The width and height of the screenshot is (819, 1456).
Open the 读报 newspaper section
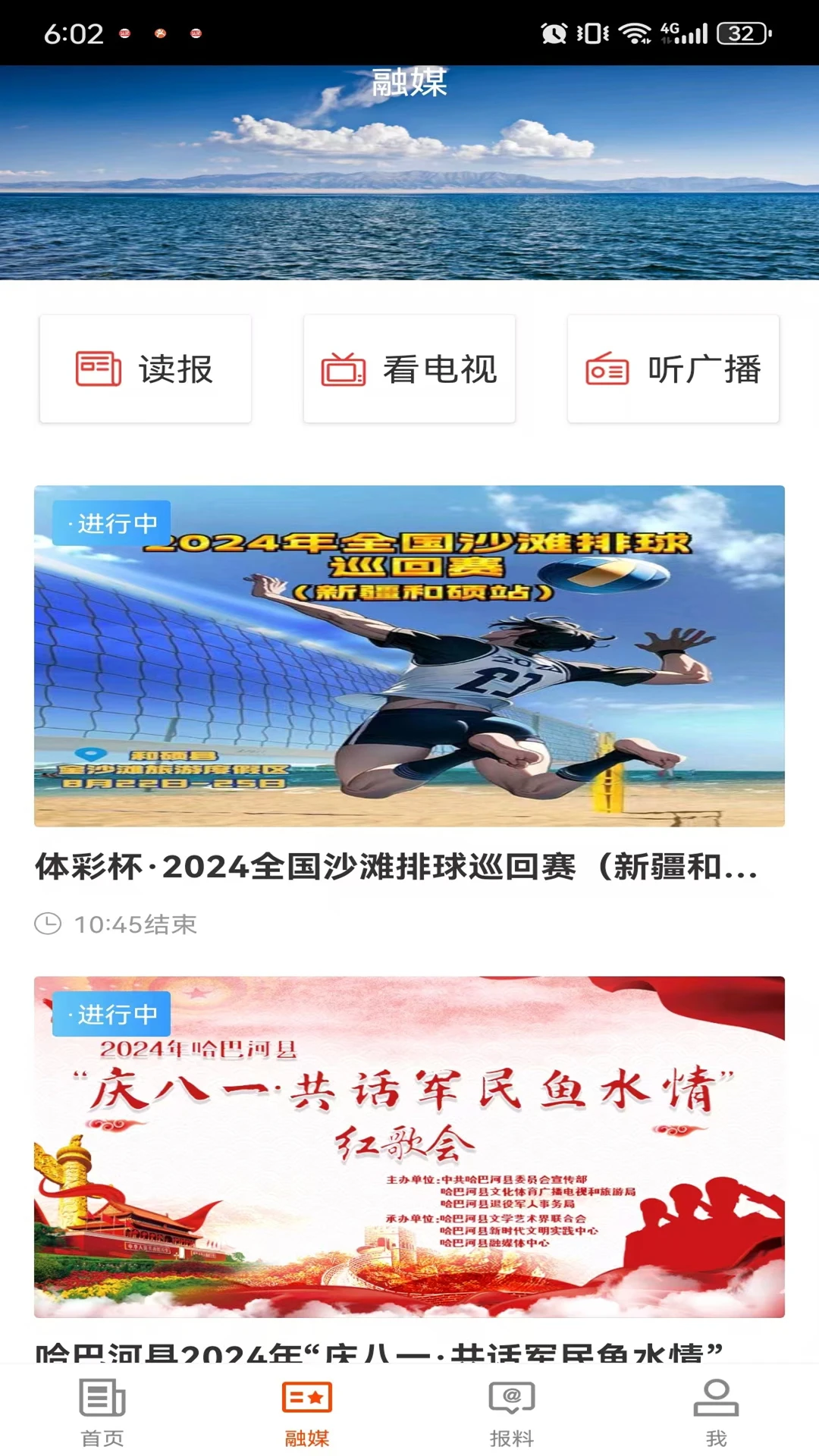click(146, 369)
